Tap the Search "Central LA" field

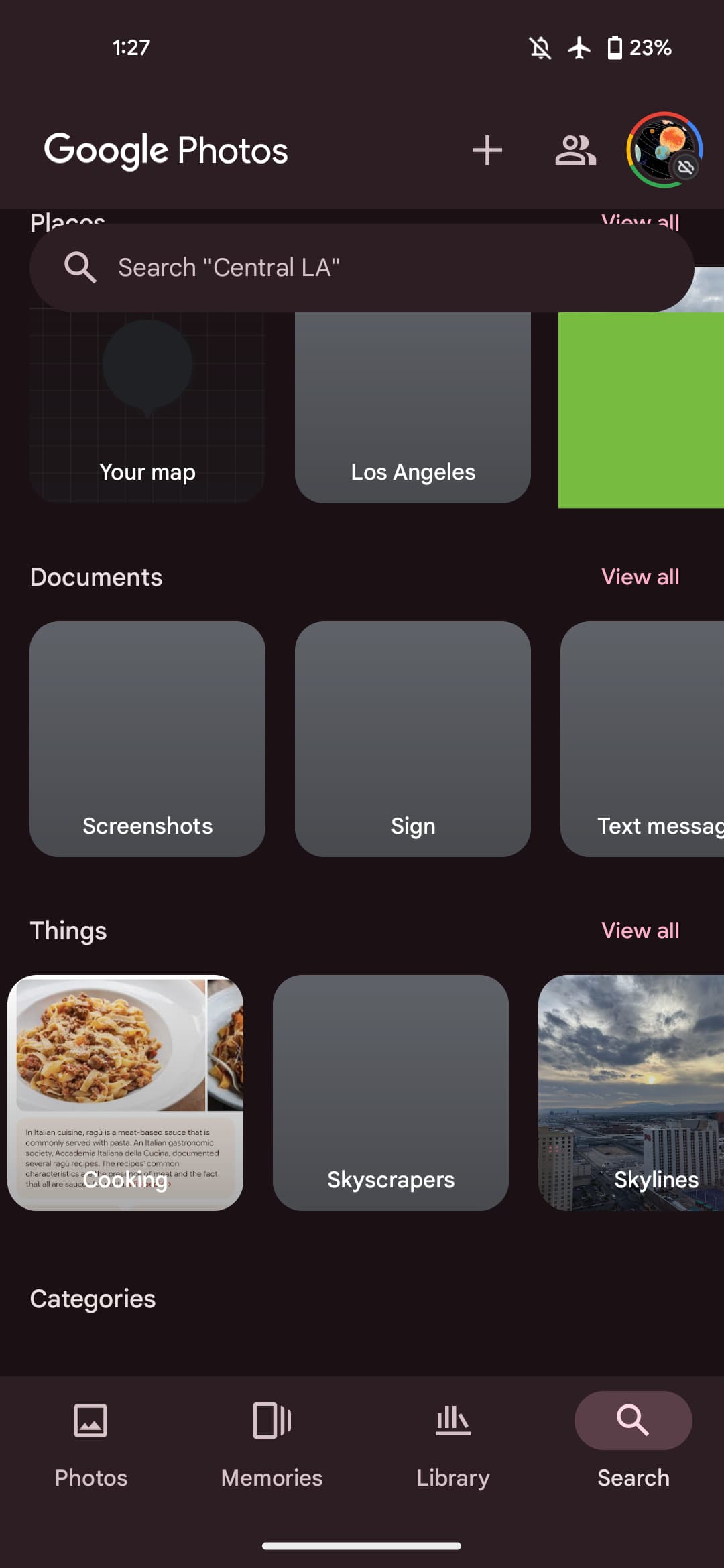362,267
